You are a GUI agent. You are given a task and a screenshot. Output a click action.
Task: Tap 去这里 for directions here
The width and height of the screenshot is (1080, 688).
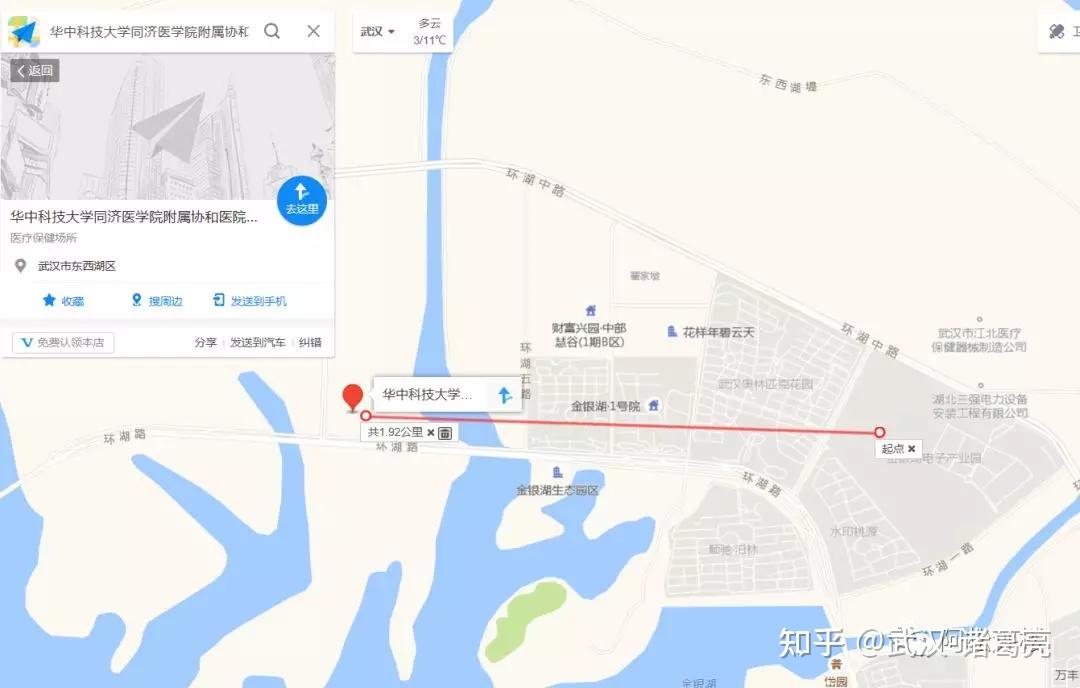point(301,200)
